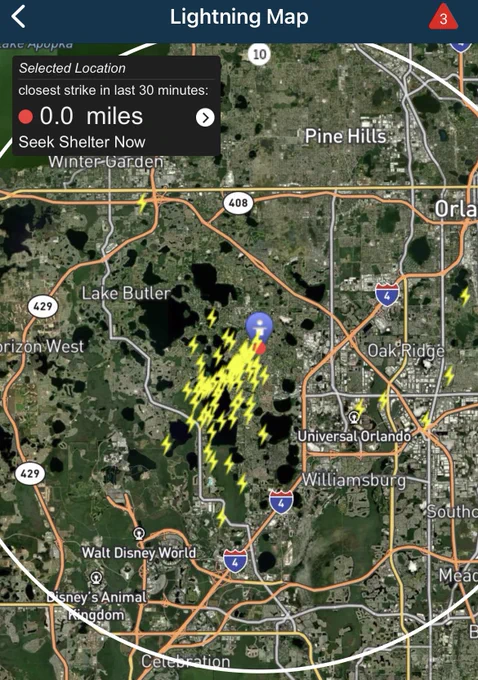
Task: Open closest strike details arrow
Action: pyautogui.click(x=205, y=117)
